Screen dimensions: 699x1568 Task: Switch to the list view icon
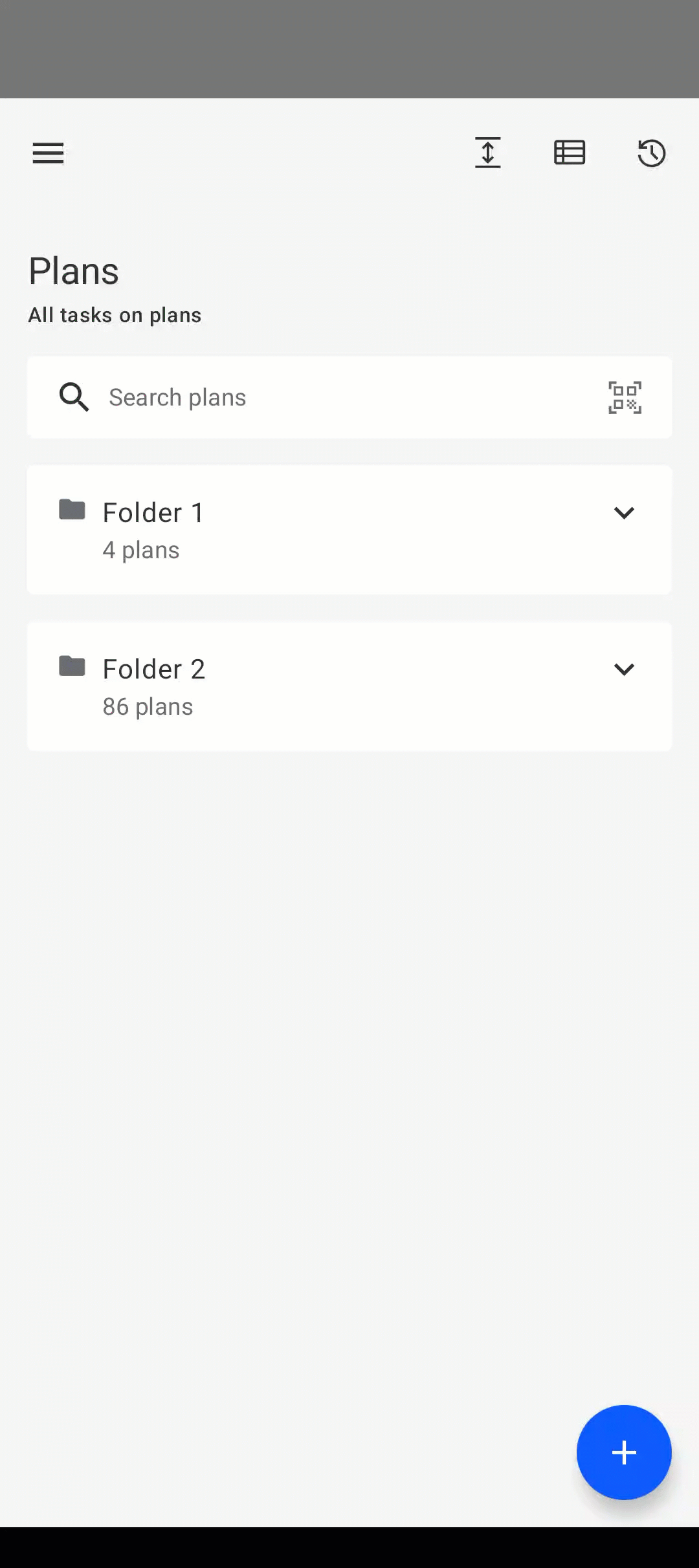(570, 153)
